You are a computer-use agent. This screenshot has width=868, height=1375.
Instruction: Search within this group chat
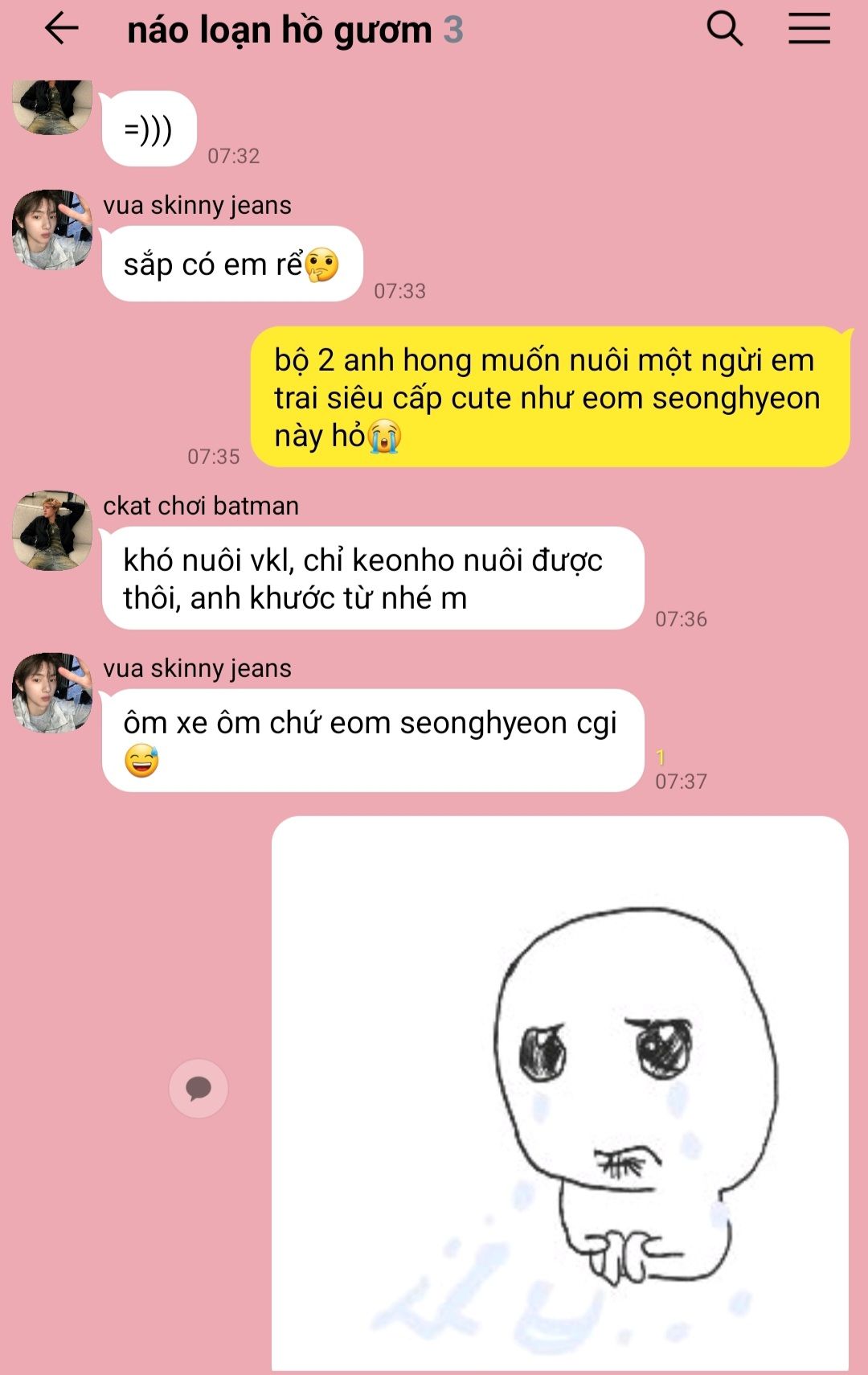coord(723,29)
